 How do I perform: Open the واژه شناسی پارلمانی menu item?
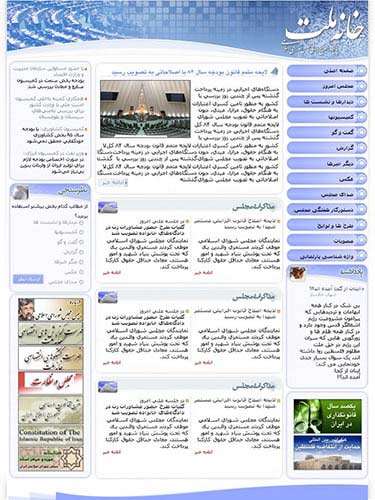coord(327,256)
